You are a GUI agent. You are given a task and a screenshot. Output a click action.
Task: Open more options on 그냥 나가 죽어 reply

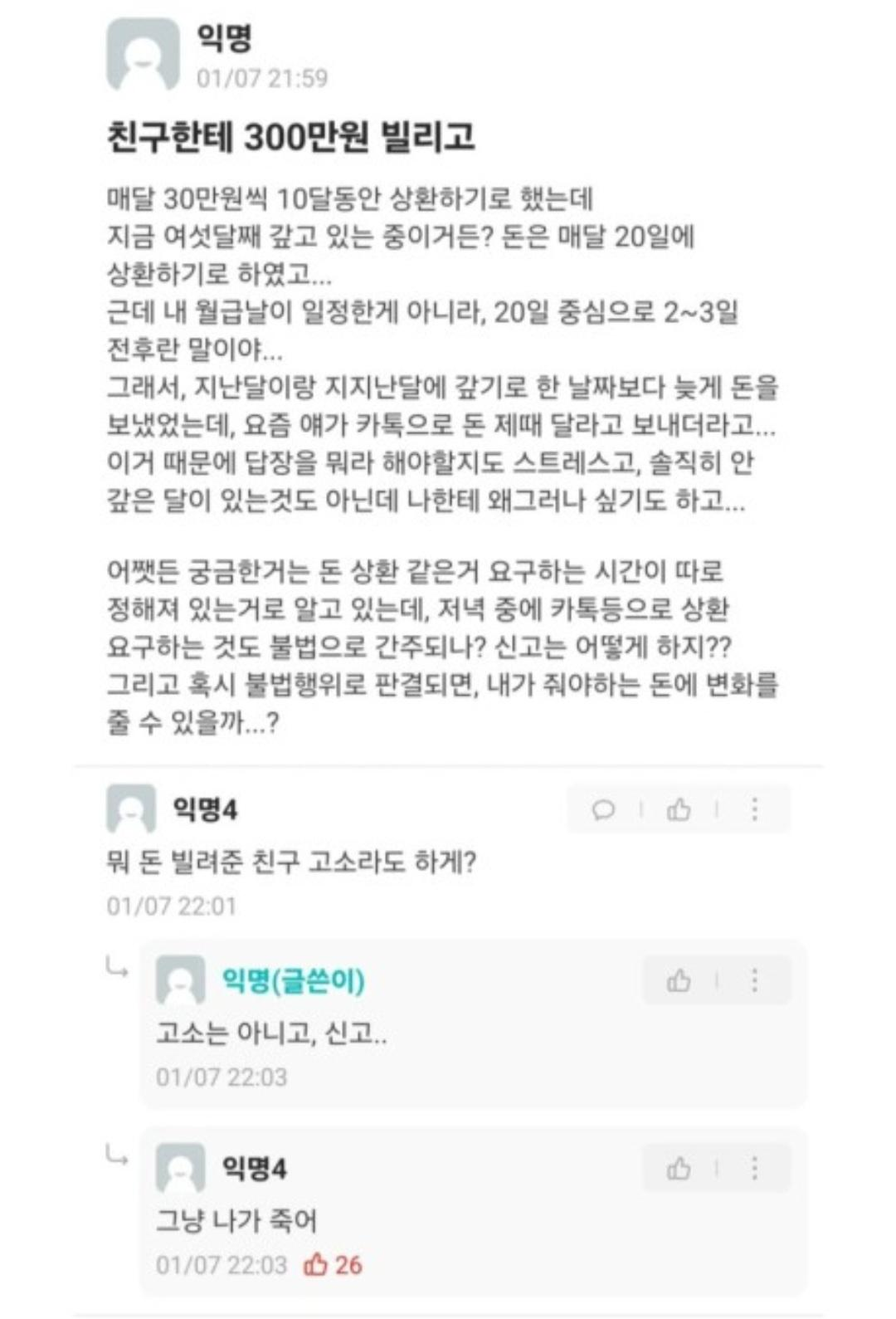coord(754,1169)
